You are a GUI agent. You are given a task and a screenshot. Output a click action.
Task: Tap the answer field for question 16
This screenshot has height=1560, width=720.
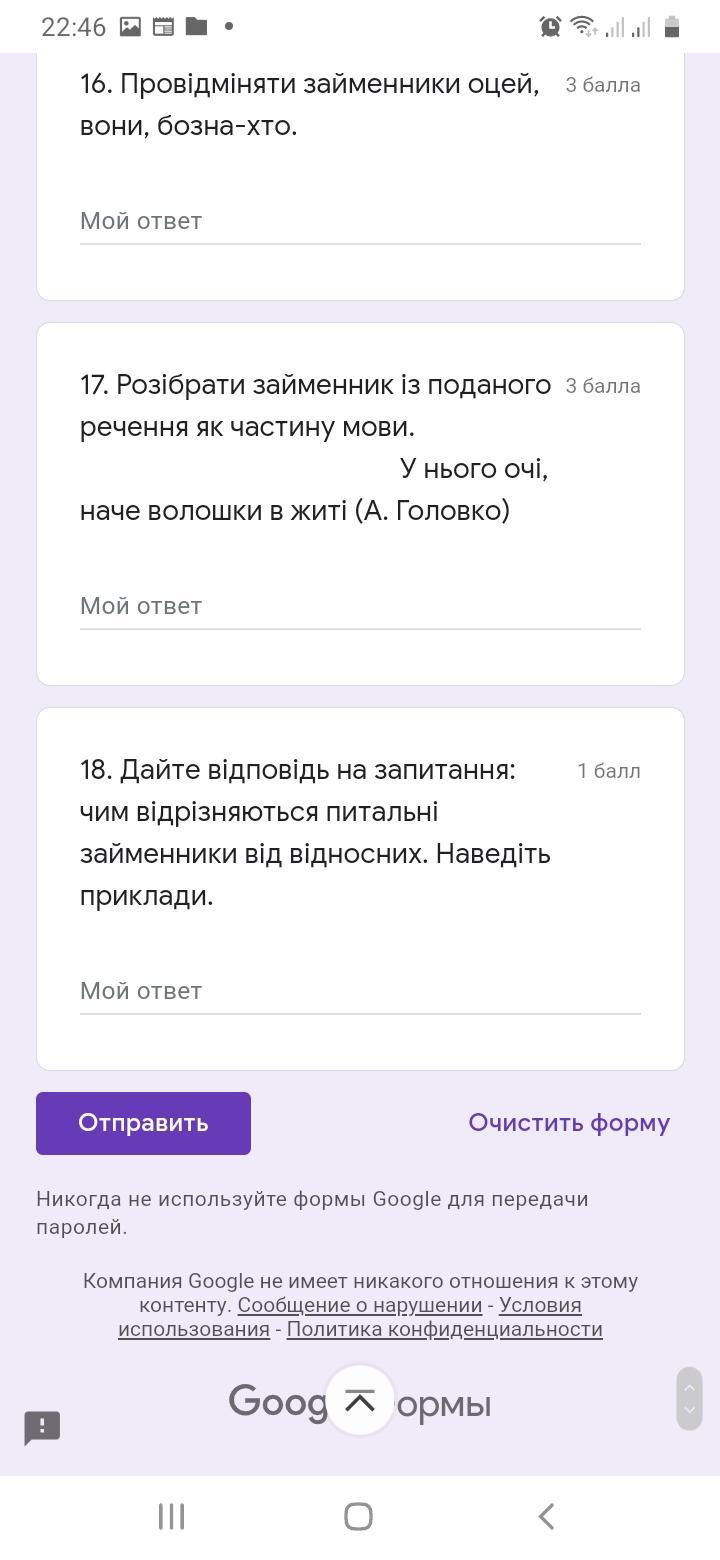pos(360,221)
